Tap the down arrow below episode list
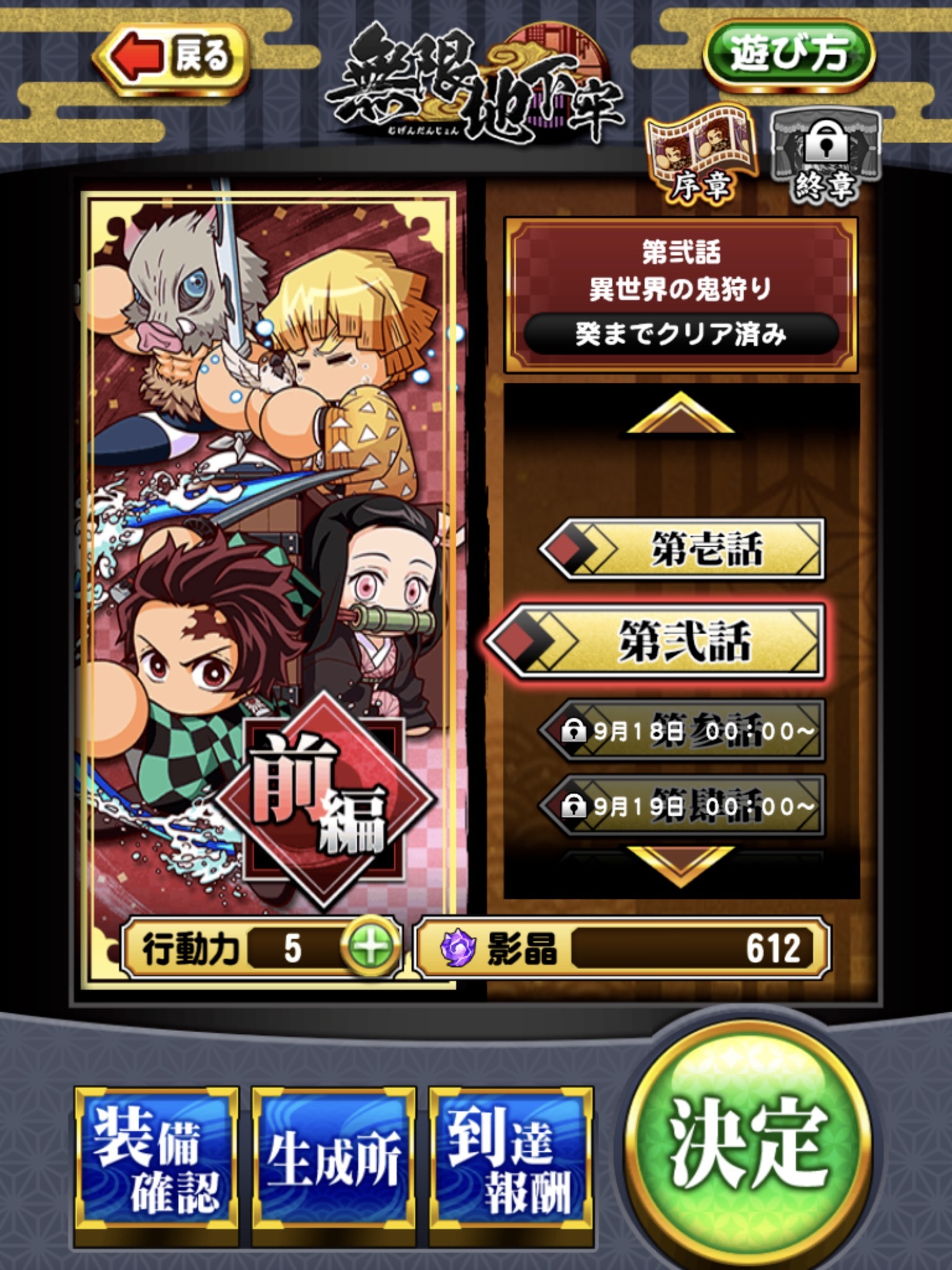Screen dimensions: 952x1270 click(x=681, y=864)
